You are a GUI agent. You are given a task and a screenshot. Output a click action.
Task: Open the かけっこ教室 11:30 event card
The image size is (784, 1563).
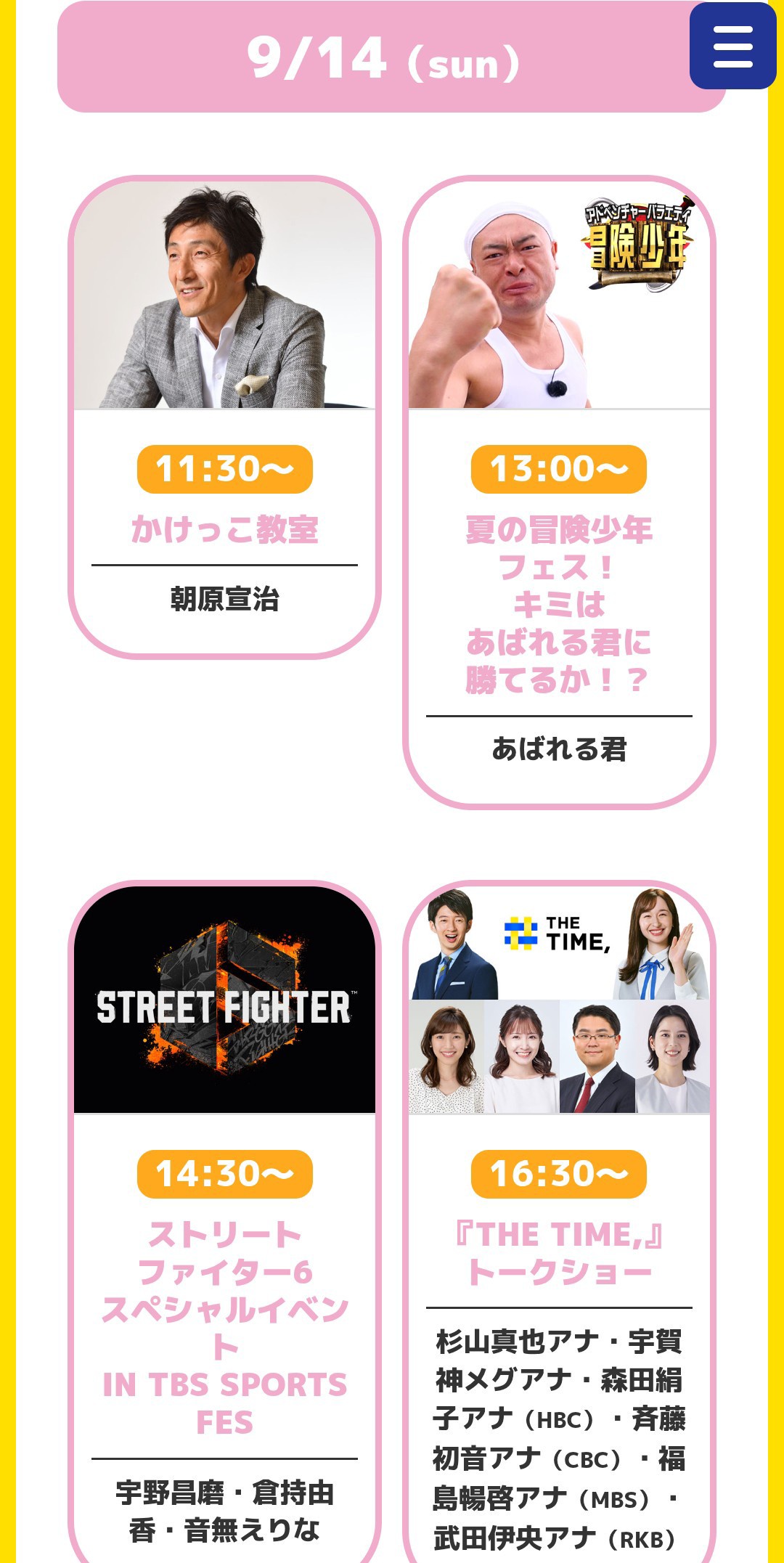224,417
